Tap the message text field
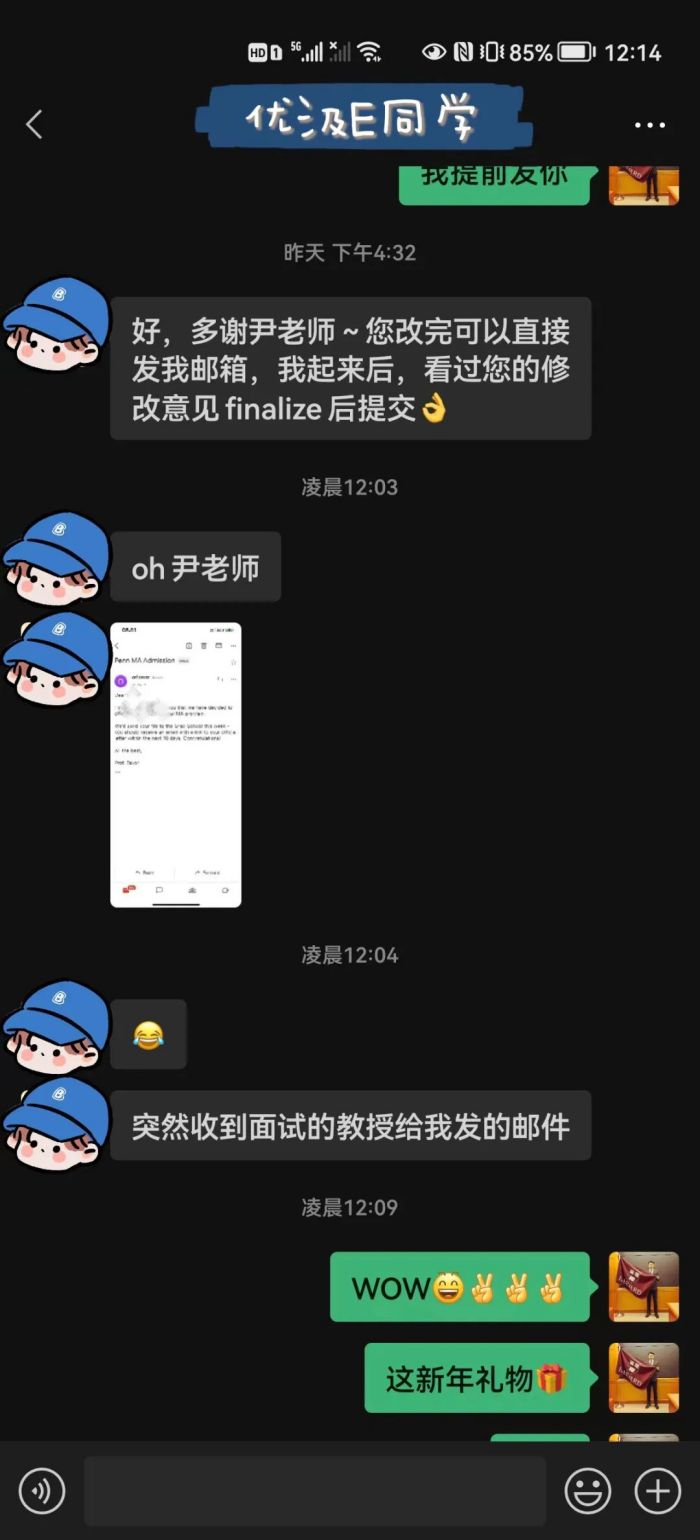 [x=315, y=1492]
